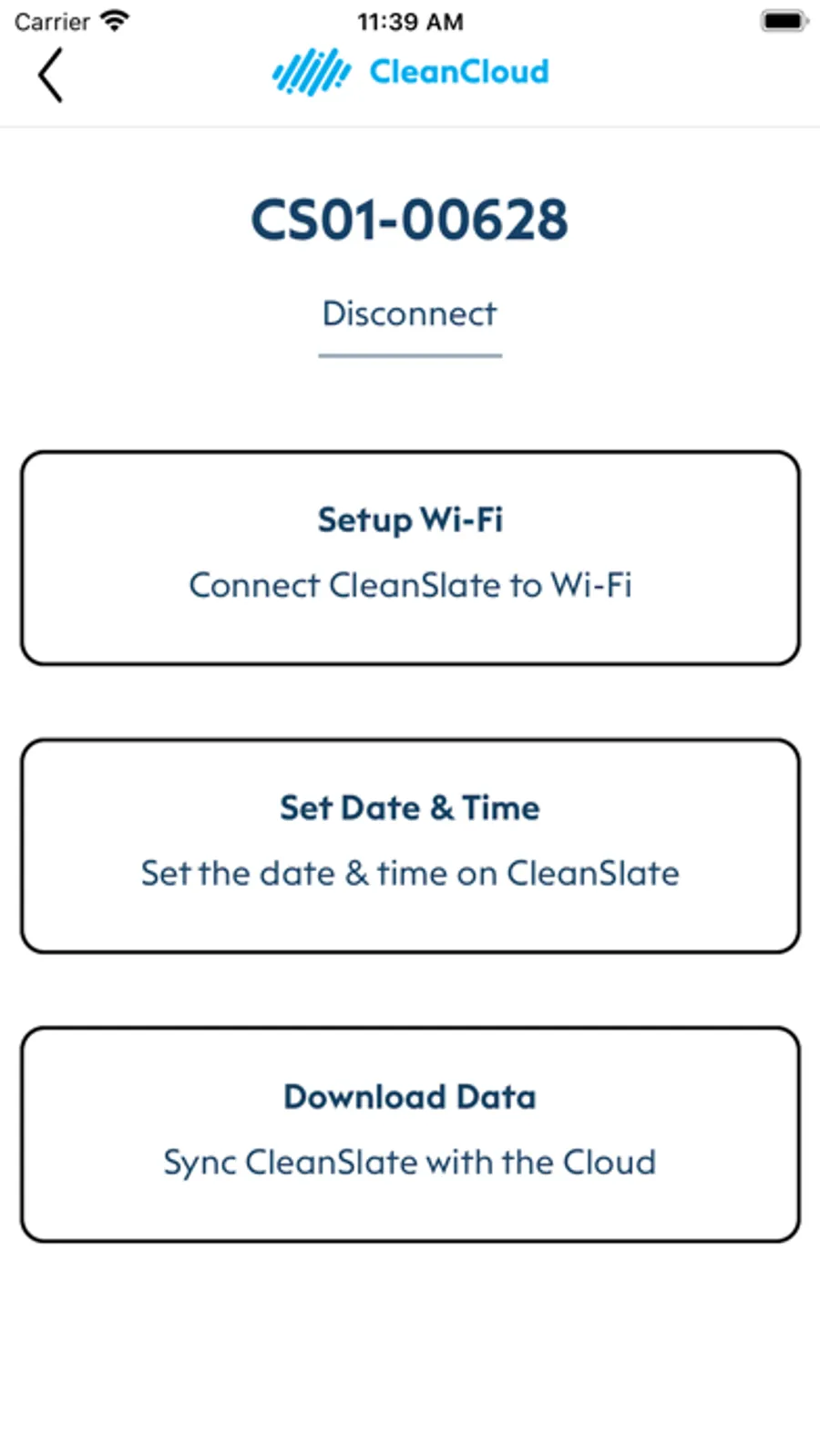Tap the 11:39 AM clock display
820x1456 pixels.
(411, 21)
